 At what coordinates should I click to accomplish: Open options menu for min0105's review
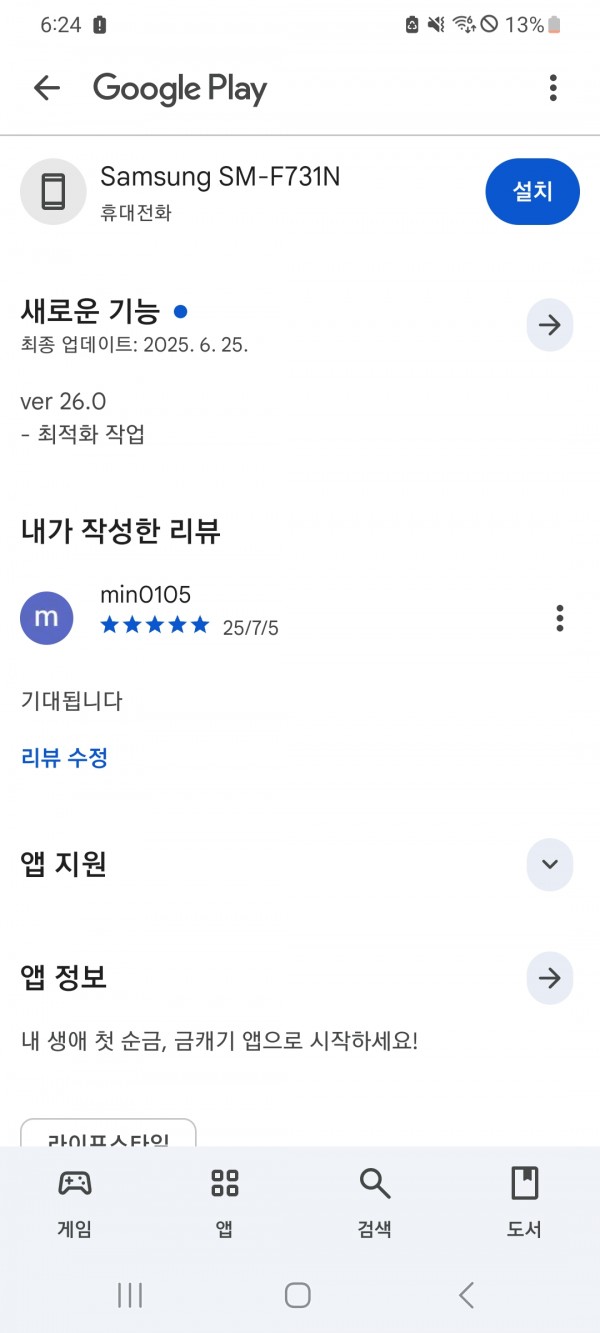[560, 618]
